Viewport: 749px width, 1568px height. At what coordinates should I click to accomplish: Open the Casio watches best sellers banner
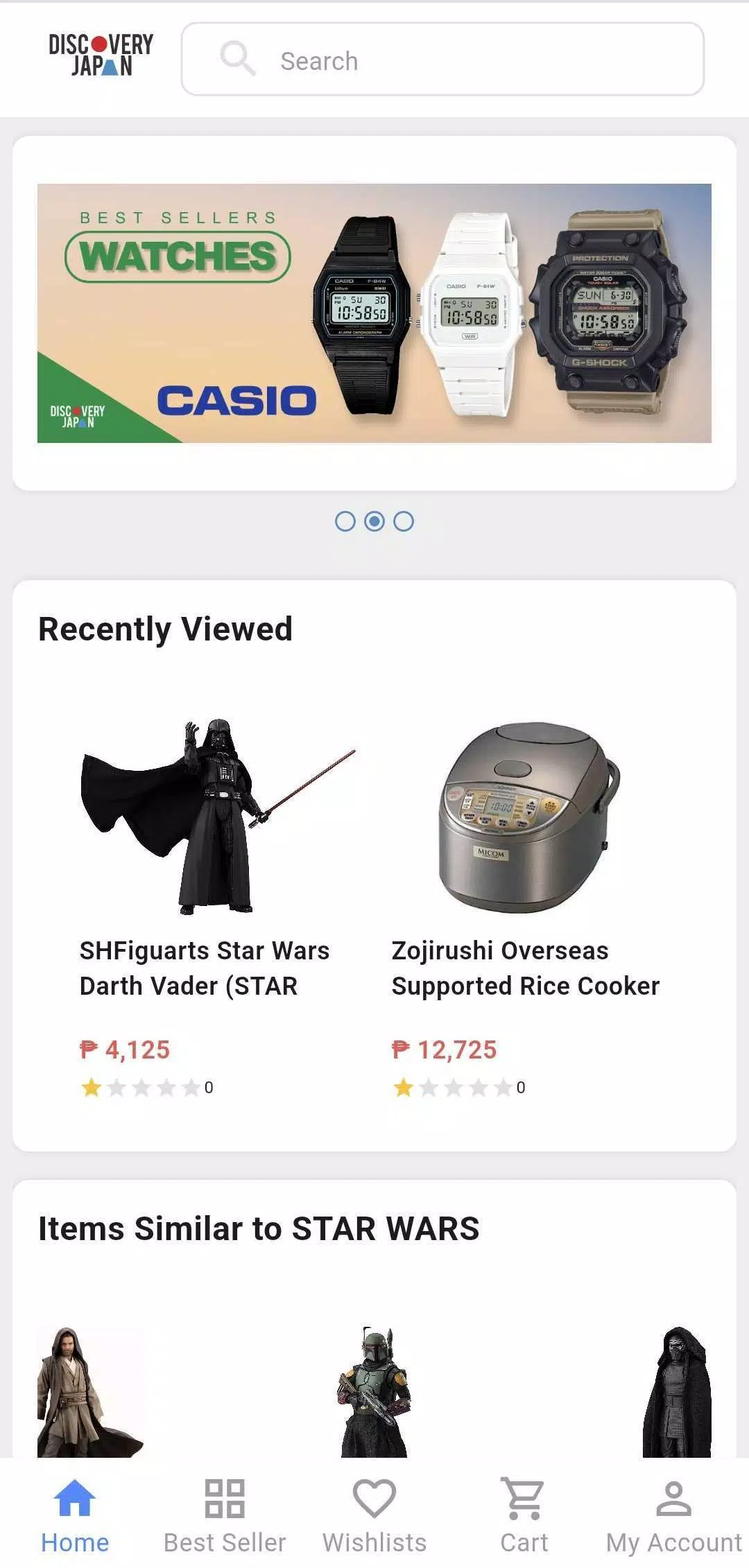click(374, 313)
